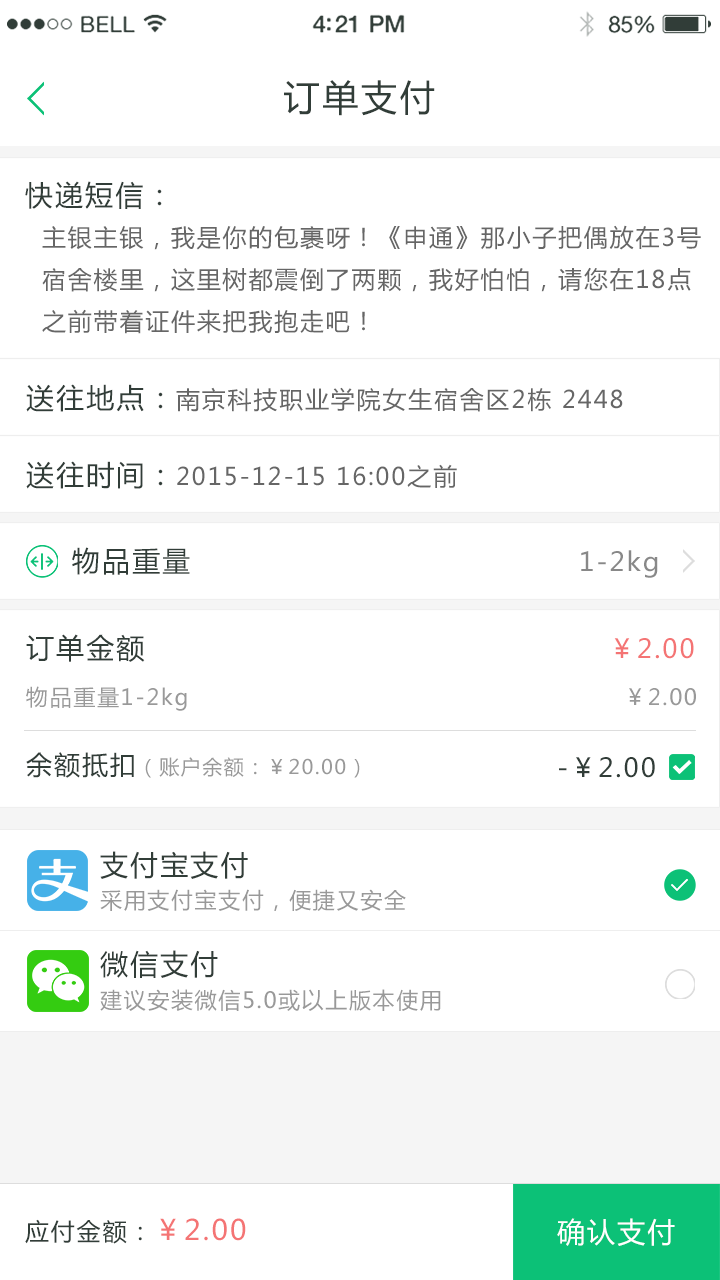This screenshot has height=1280, width=720.
Task: Tap the 确认支付 button
Action: pos(616,1232)
